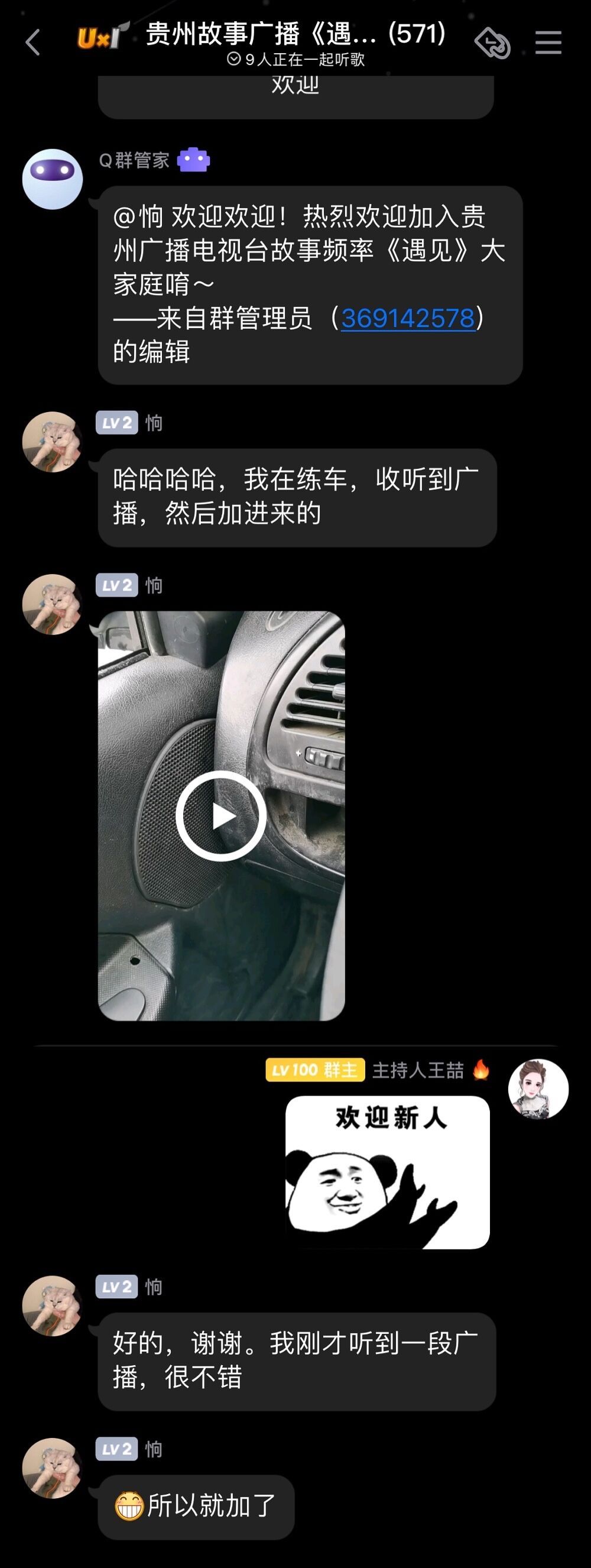The image size is (591, 1568).
Task: Open the 欢迎新人 panda sticker
Action: tap(388, 1172)
